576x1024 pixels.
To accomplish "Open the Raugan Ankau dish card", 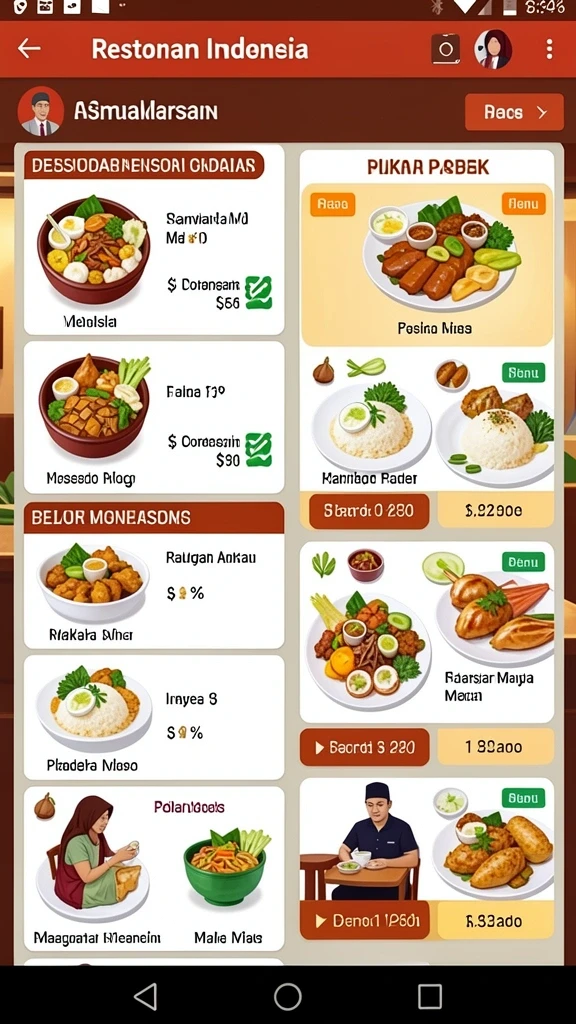I will coord(154,591).
